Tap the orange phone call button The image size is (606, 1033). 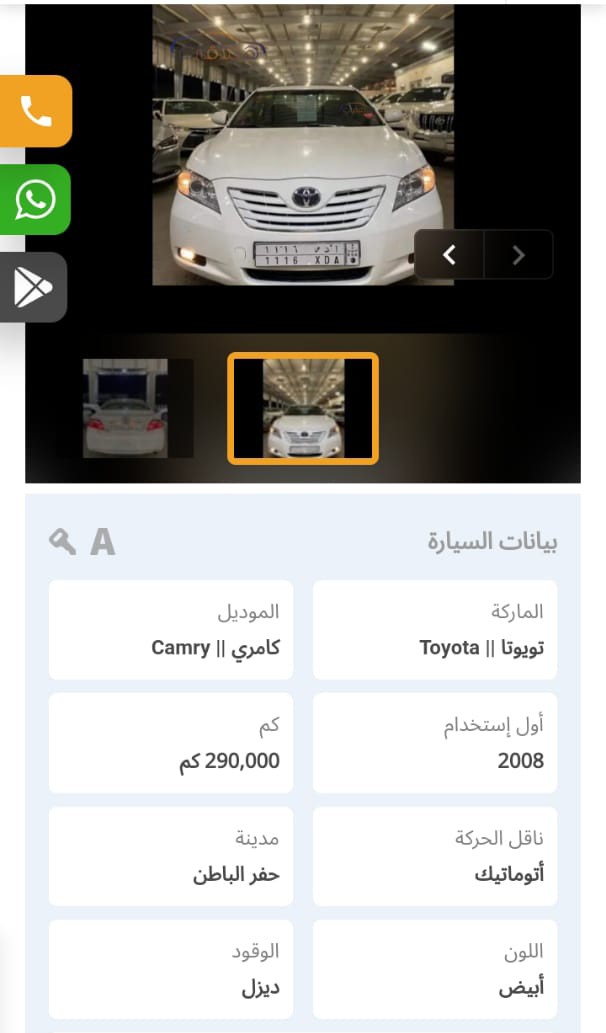click(x=35, y=111)
